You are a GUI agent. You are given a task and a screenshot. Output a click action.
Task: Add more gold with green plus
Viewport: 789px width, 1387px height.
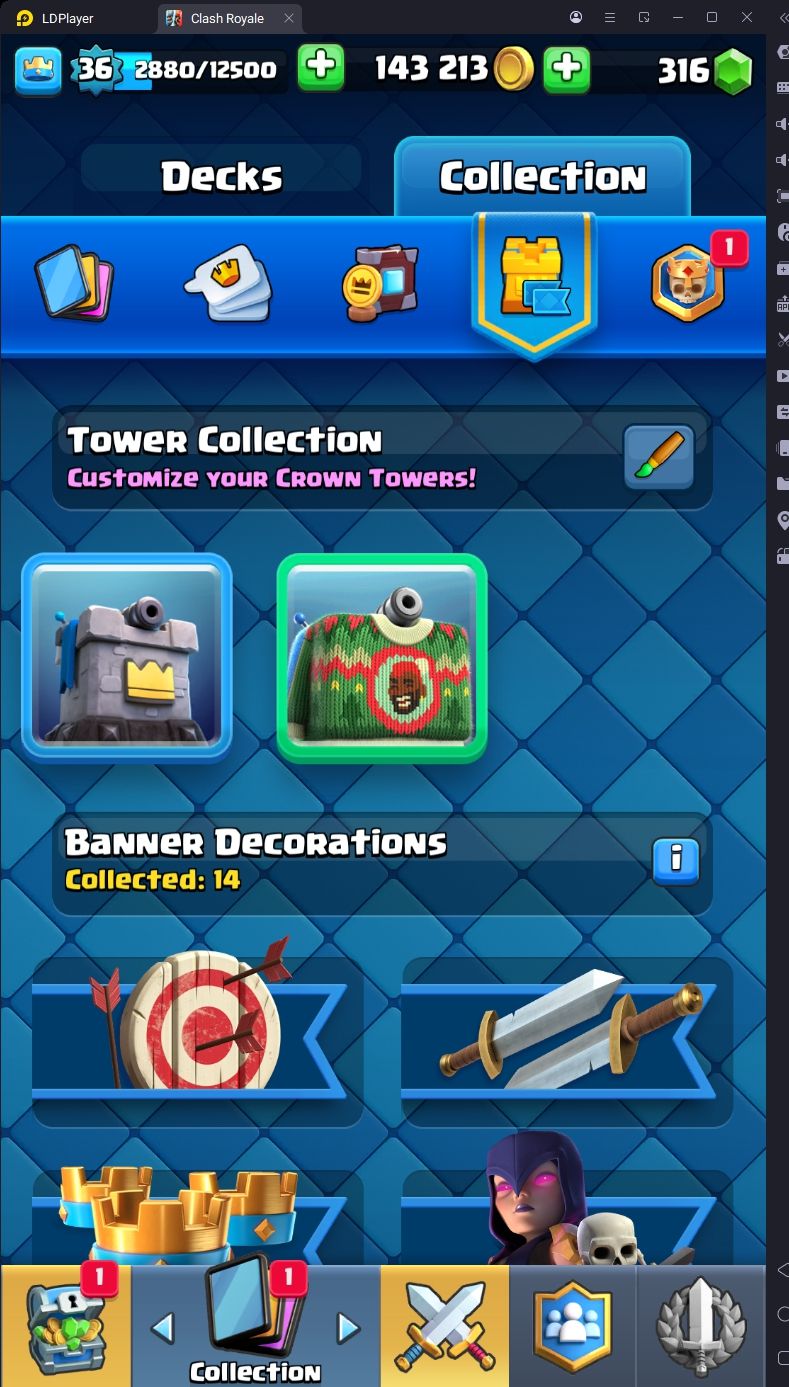pos(567,68)
